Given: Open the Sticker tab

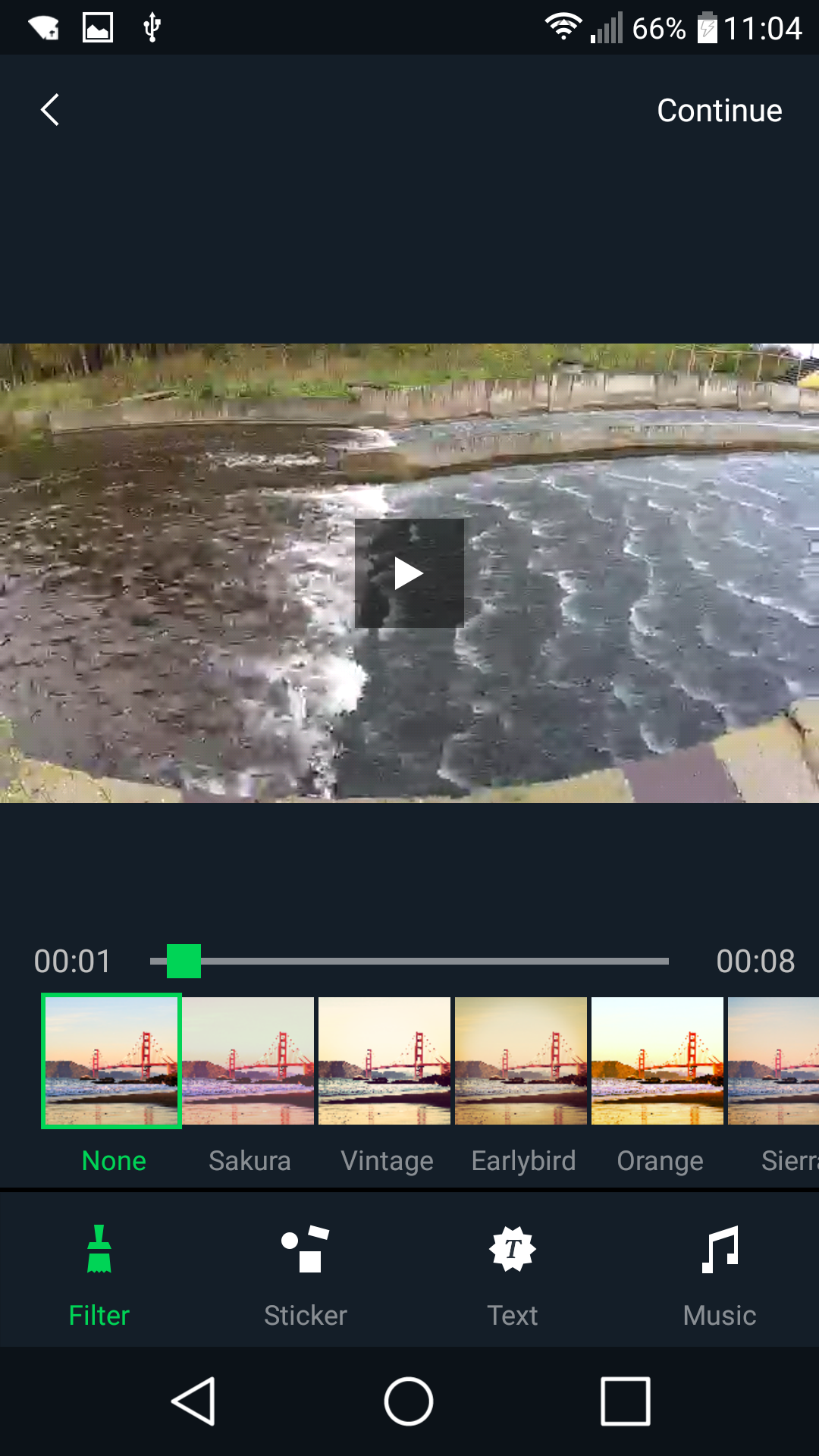Looking at the screenshot, I should [x=306, y=1276].
